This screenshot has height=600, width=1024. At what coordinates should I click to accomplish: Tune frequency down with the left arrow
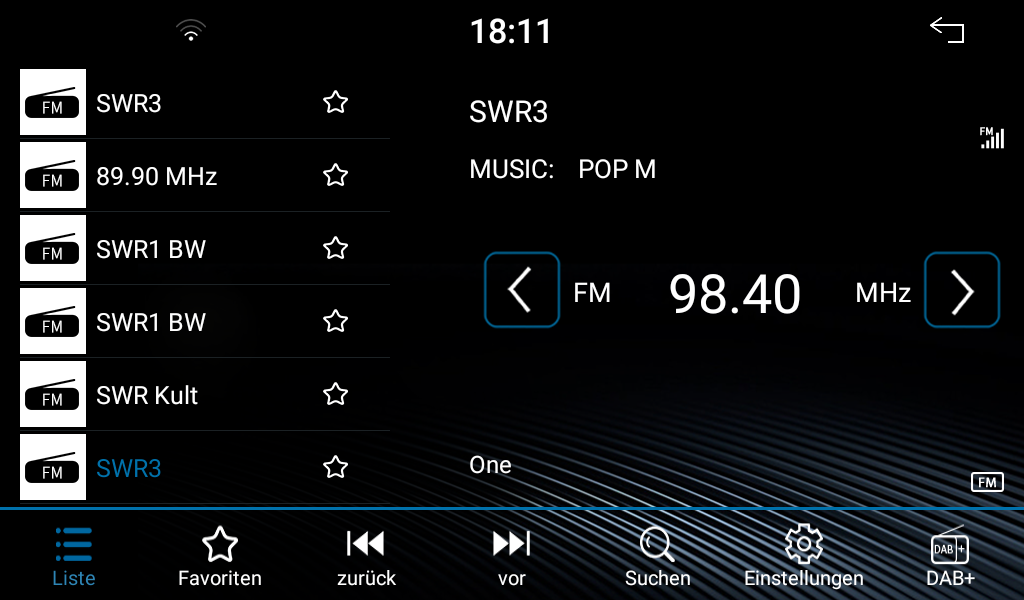pos(521,290)
